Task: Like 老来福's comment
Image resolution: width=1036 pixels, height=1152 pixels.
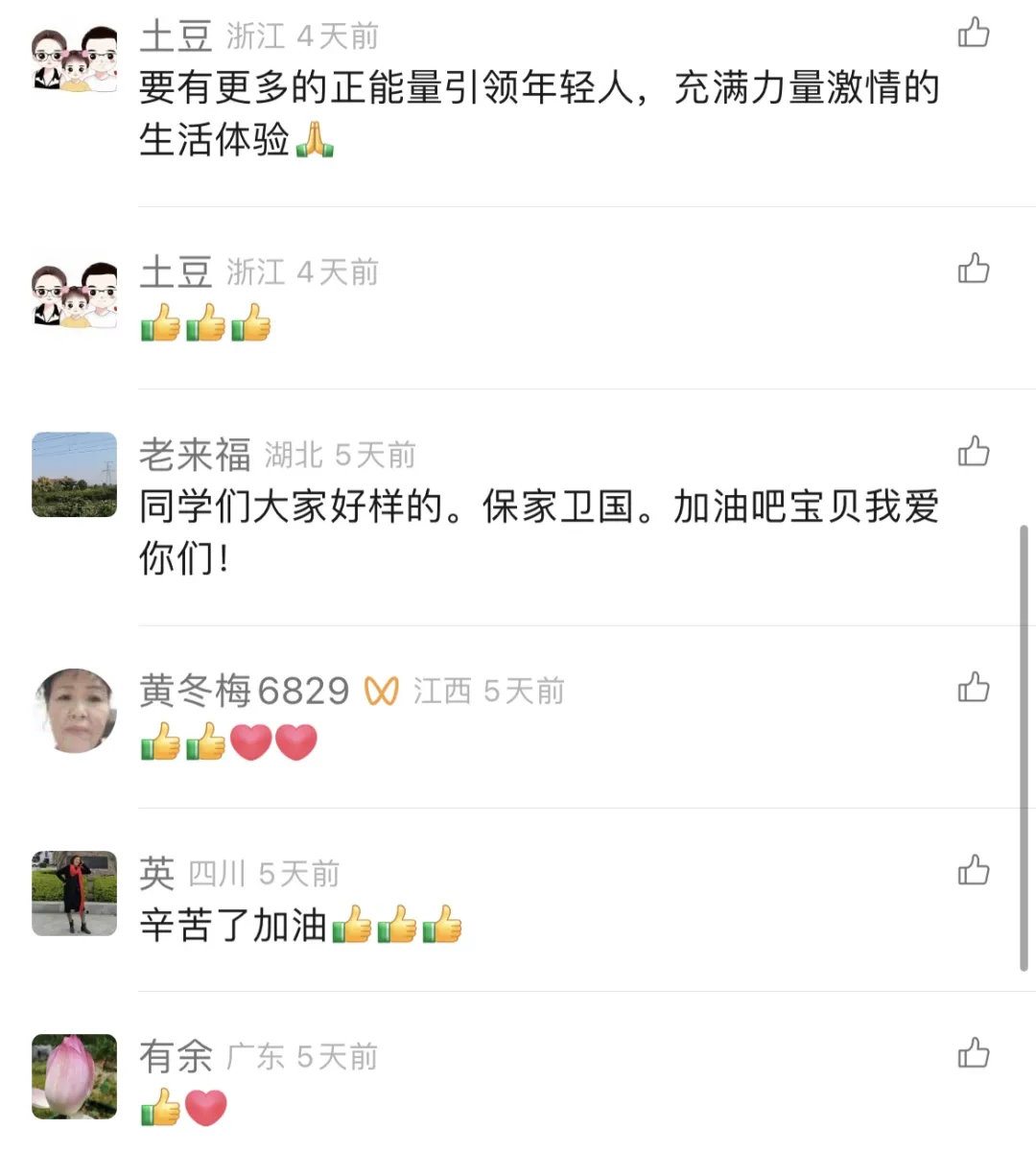Action: click(x=974, y=452)
